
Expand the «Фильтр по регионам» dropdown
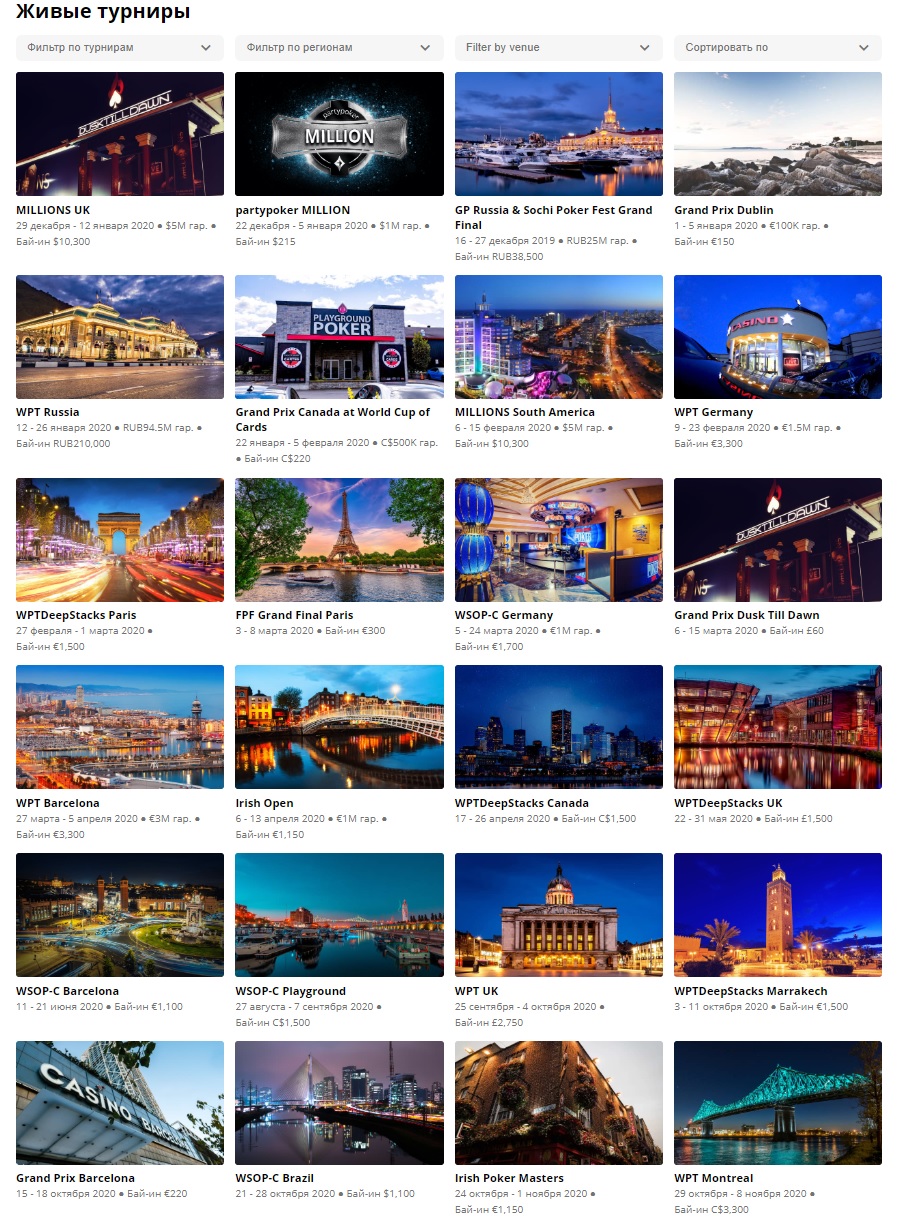pyautogui.click(x=338, y=47)
